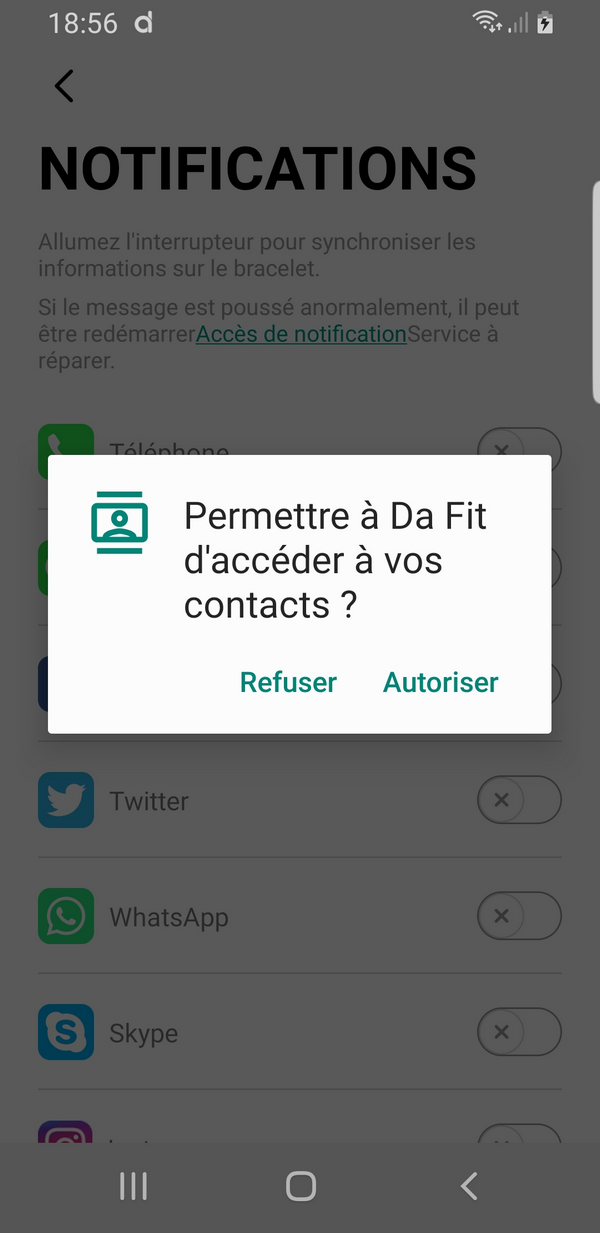Viewport: 600px width, 1233px height.
Task: Tap Autoriser to allow contacts access
Action: pos(441,682)
